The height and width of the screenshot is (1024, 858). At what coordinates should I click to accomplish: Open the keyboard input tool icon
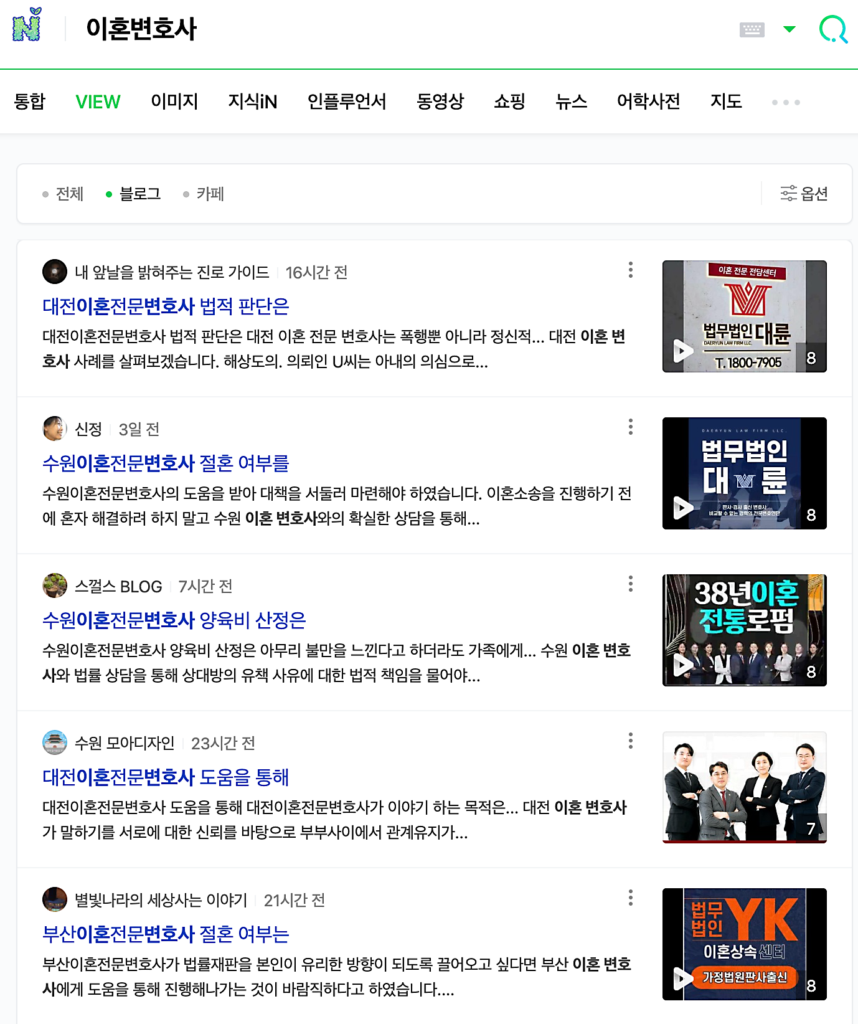pos(752,30)
